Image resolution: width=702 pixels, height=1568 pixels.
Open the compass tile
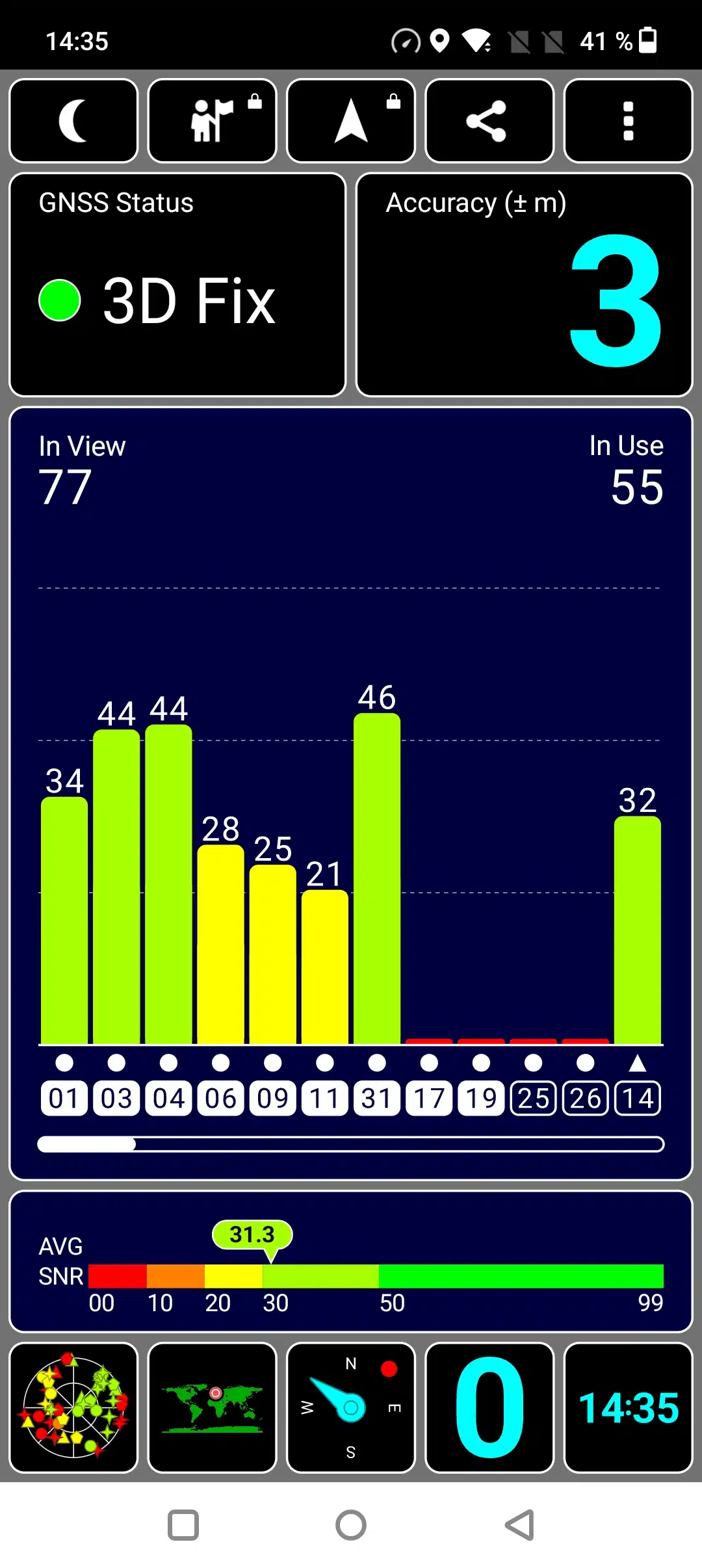(x=351, y=1407)
